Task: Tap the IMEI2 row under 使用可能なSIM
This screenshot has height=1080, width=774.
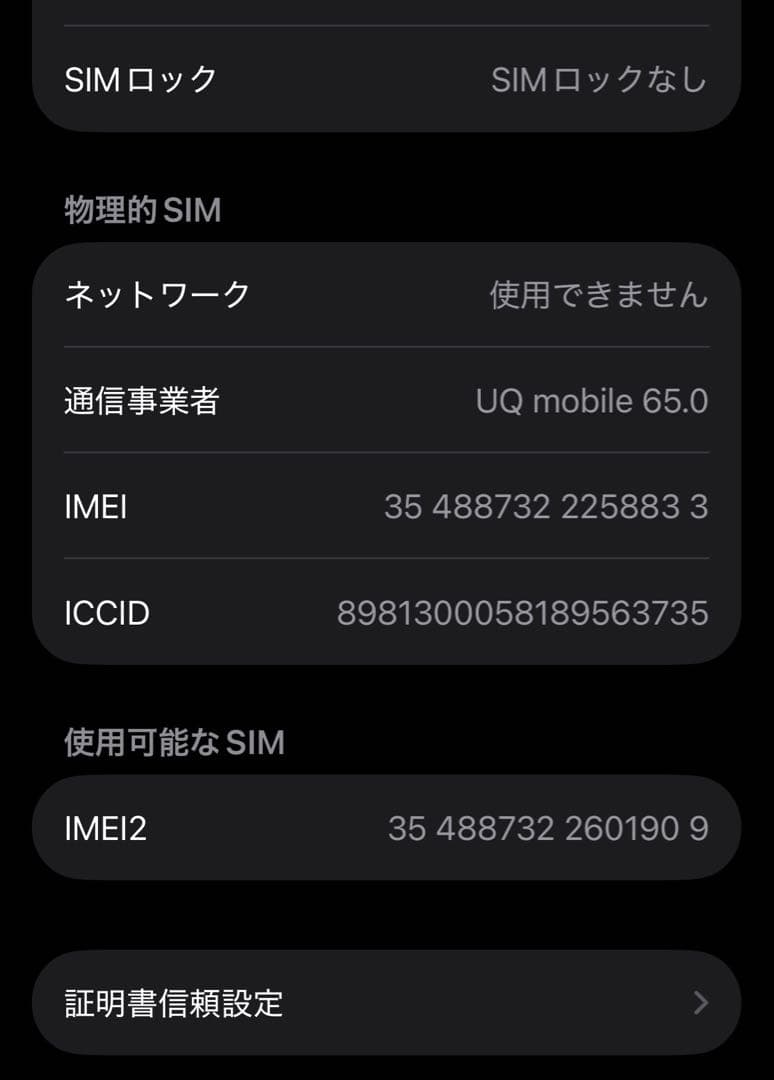Action: [387, 827]
